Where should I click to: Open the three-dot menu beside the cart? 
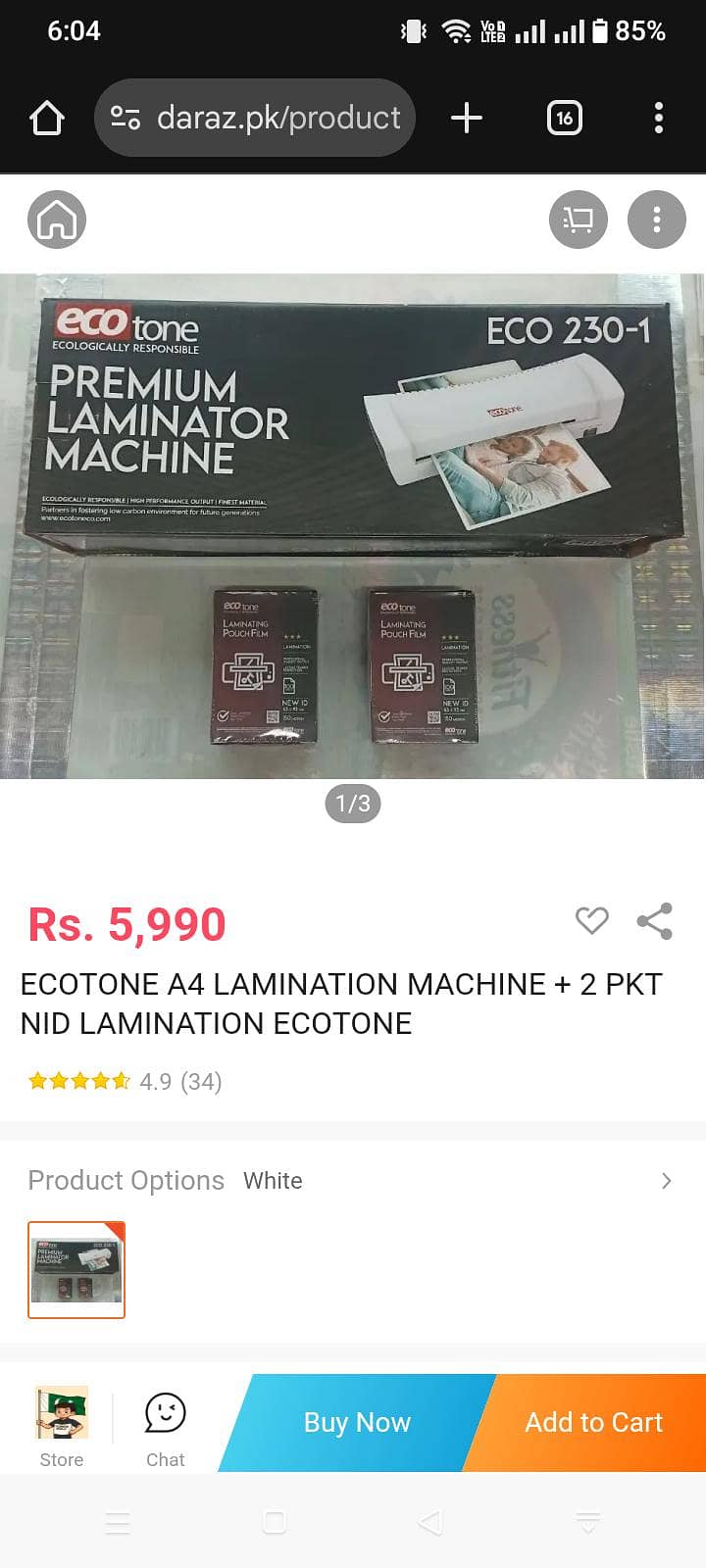pyautogui.click(x=656, y=220)
